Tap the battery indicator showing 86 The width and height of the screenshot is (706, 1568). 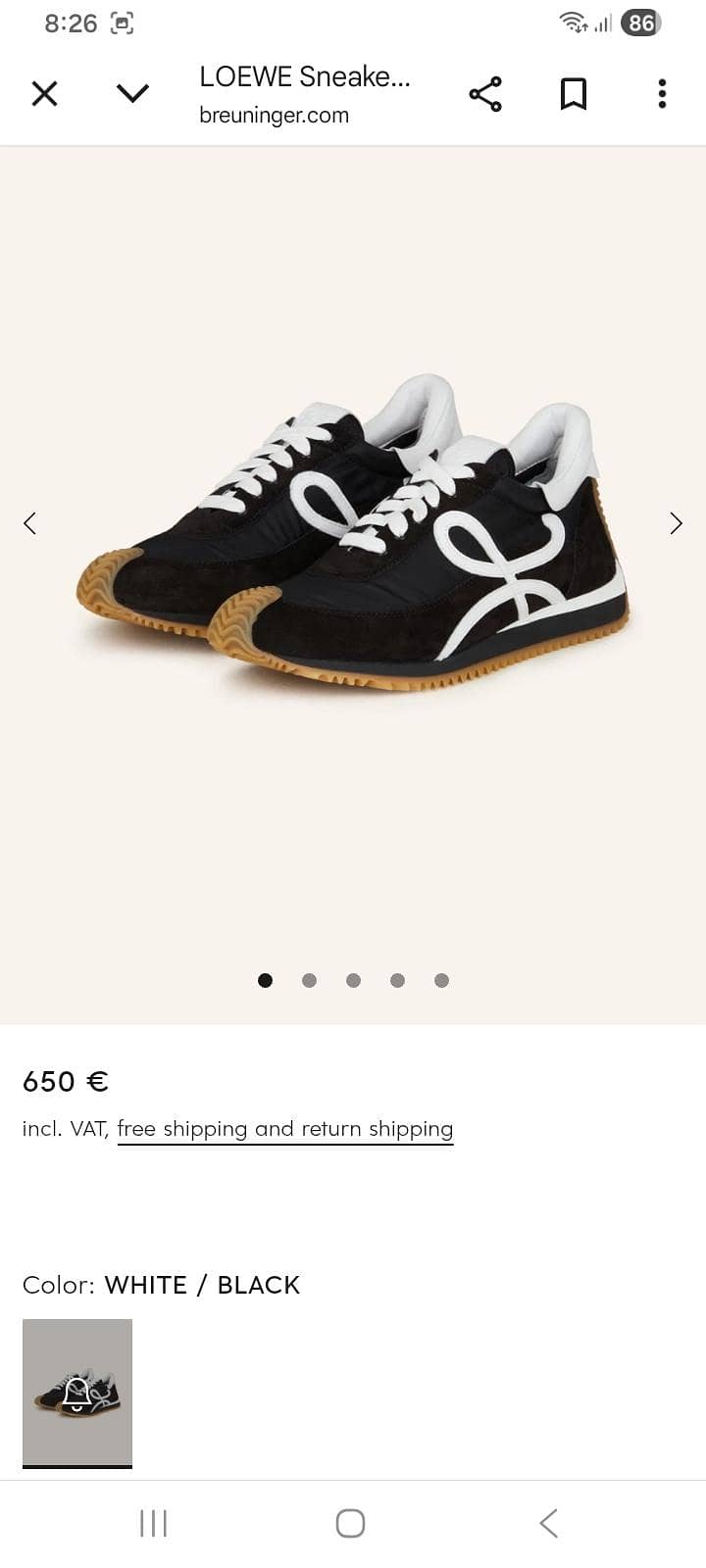coord(639,22)
